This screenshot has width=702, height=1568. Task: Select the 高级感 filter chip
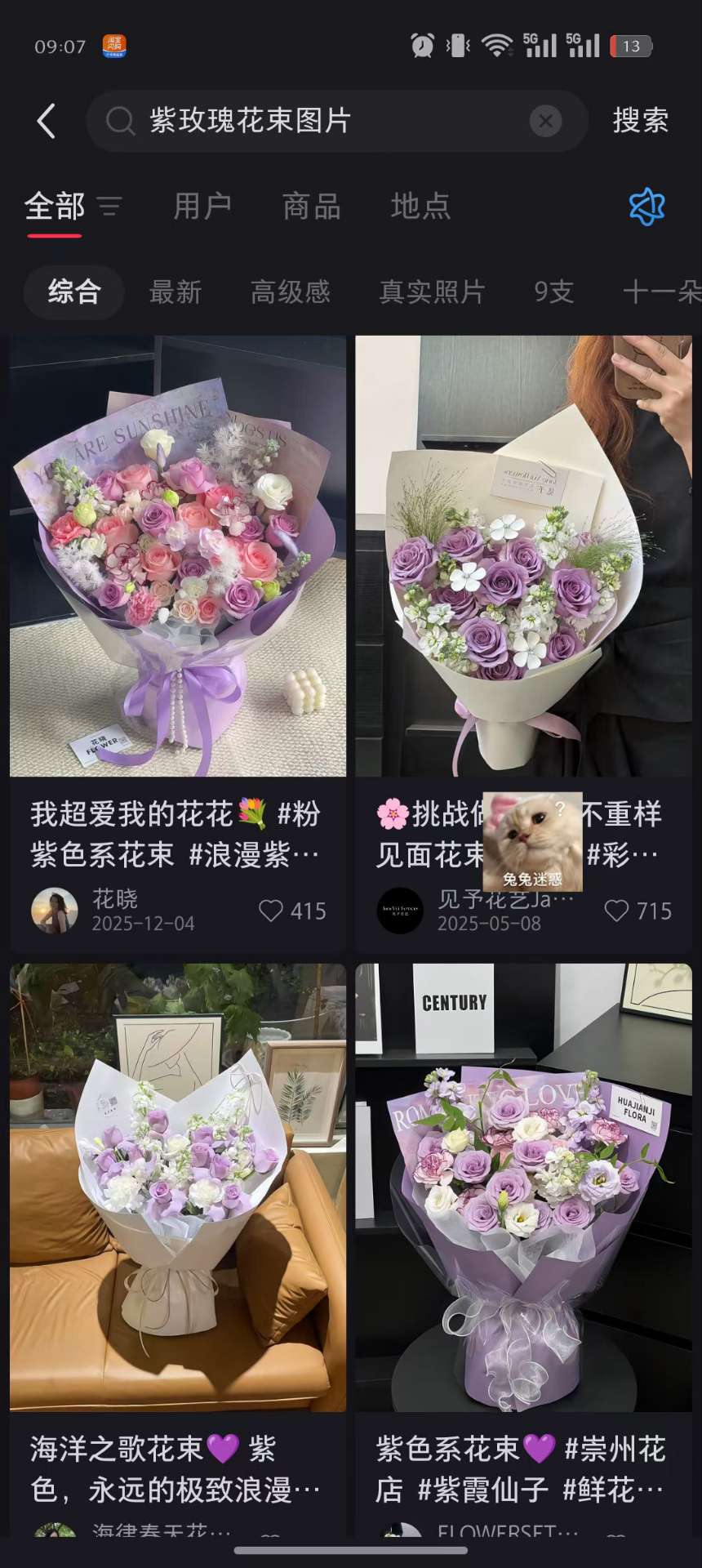(290, 292)
